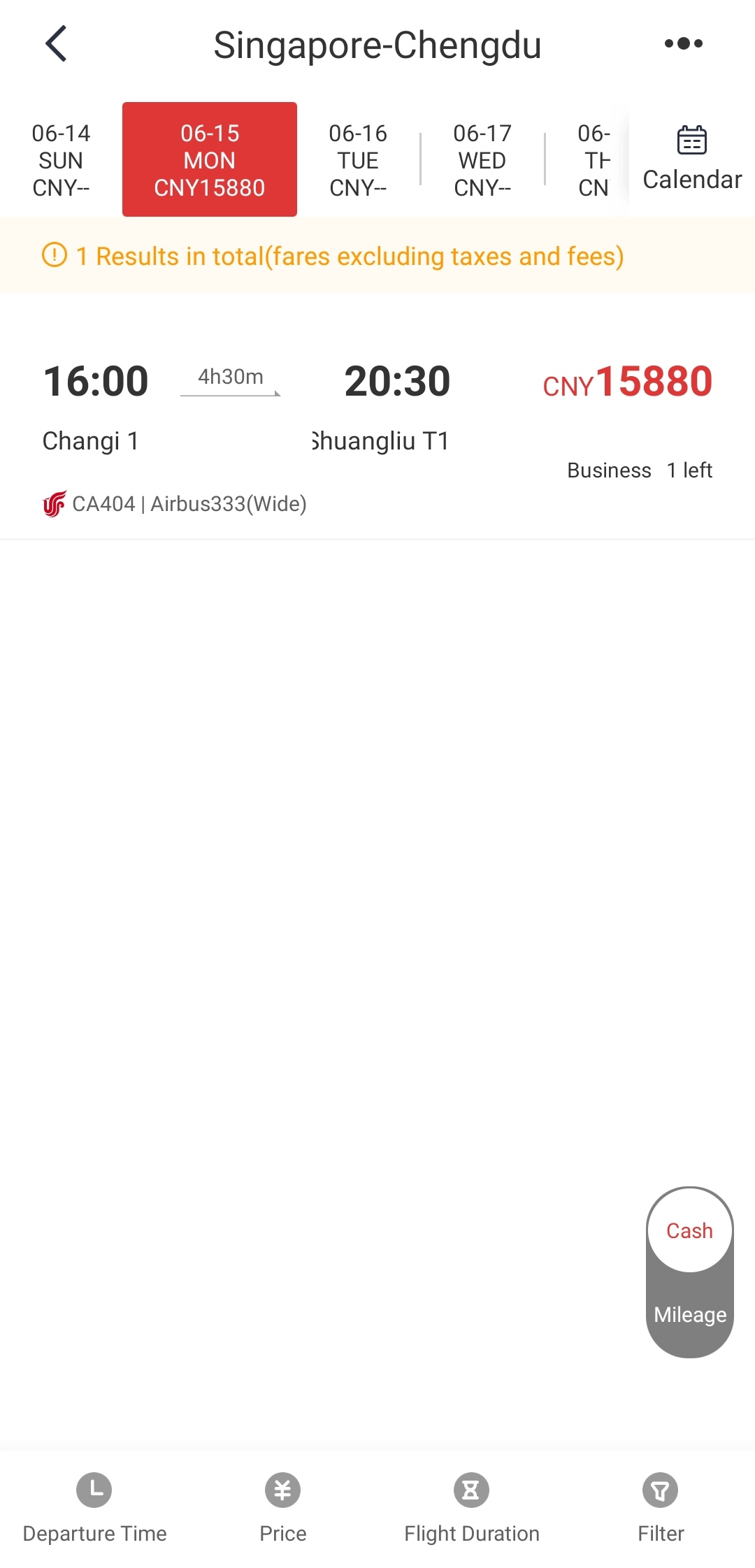The width and height of the screenshot is (755, 1568).
Task: Select the 06-14 SUN date
Action: click(61, 160)
